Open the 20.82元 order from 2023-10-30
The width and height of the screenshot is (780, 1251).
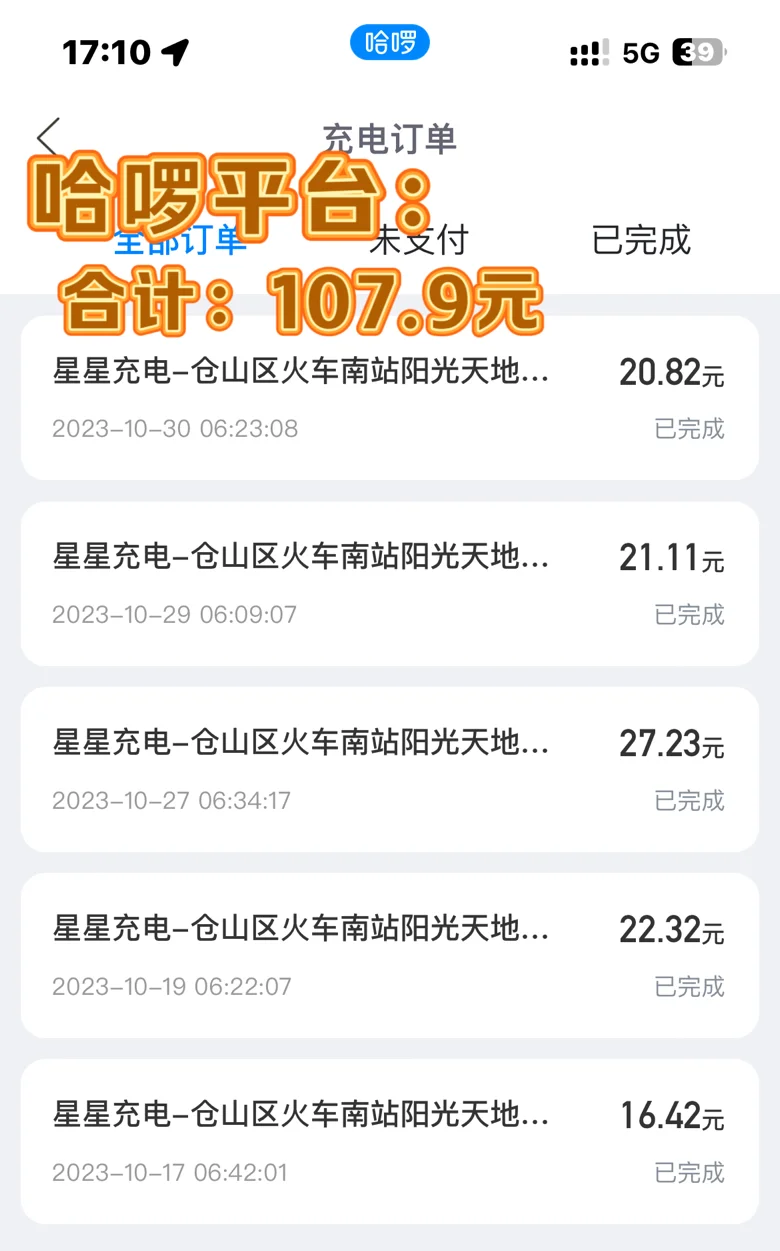(390, 398)
